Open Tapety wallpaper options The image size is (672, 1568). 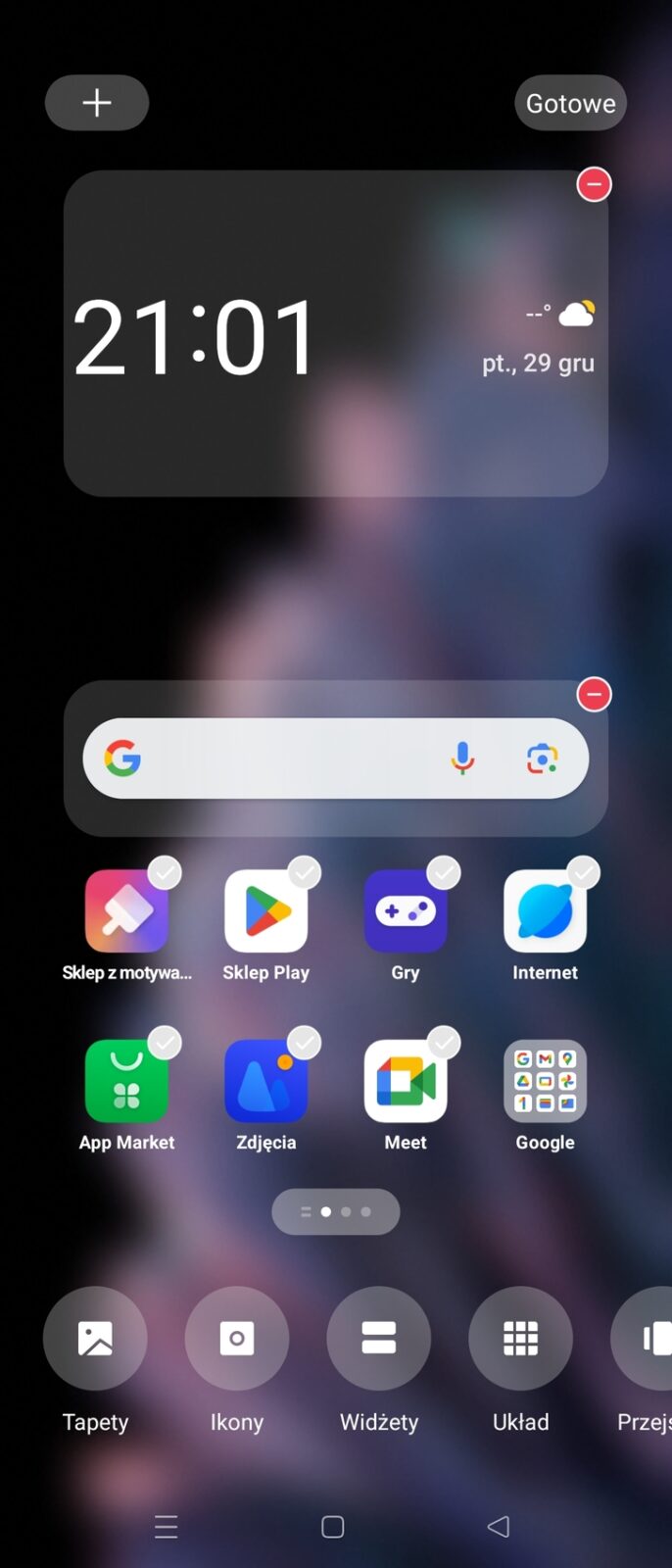[x=95, y=1339]
